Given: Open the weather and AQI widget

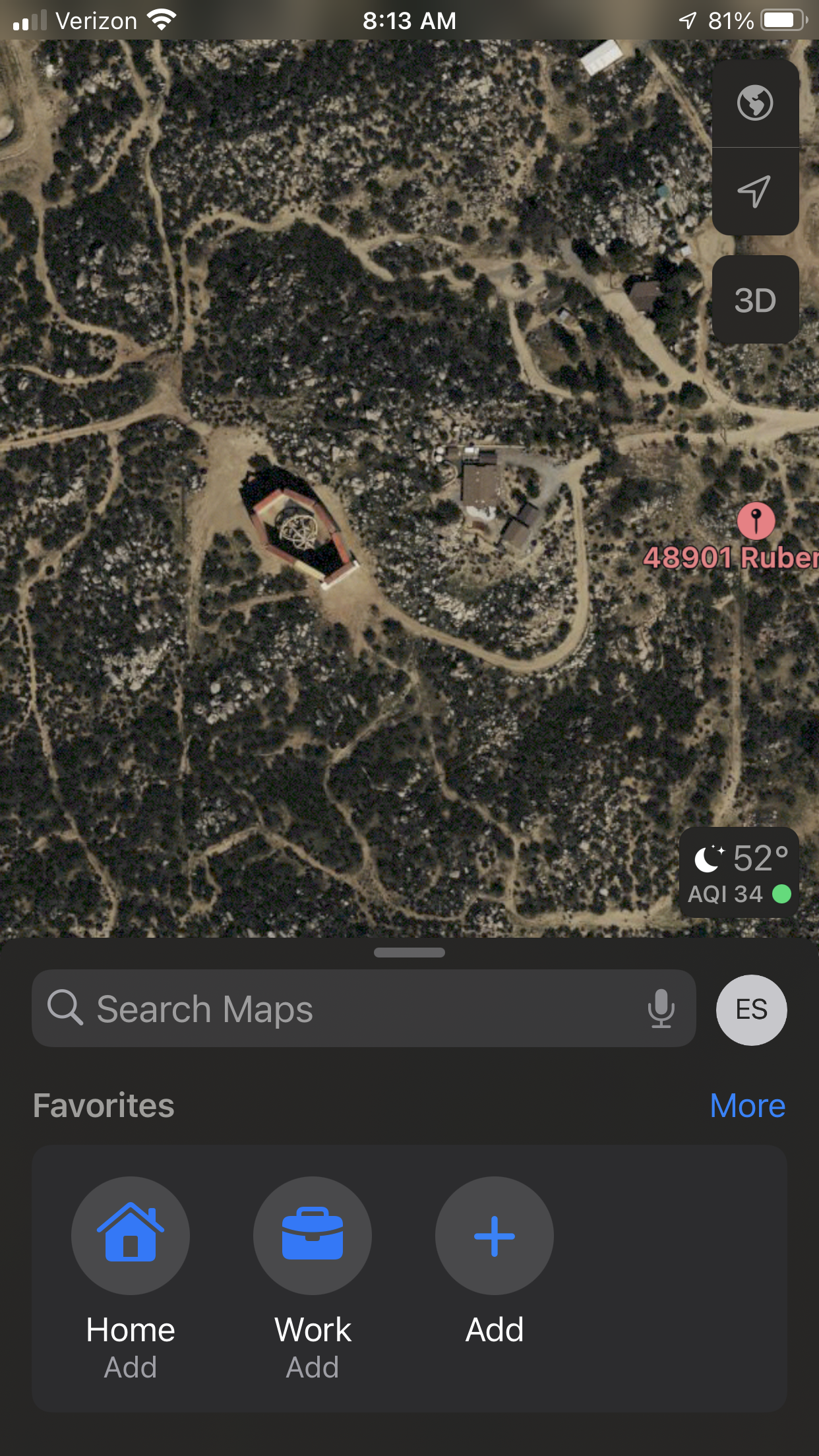Looking at the screenshot, I should point(739,873).
